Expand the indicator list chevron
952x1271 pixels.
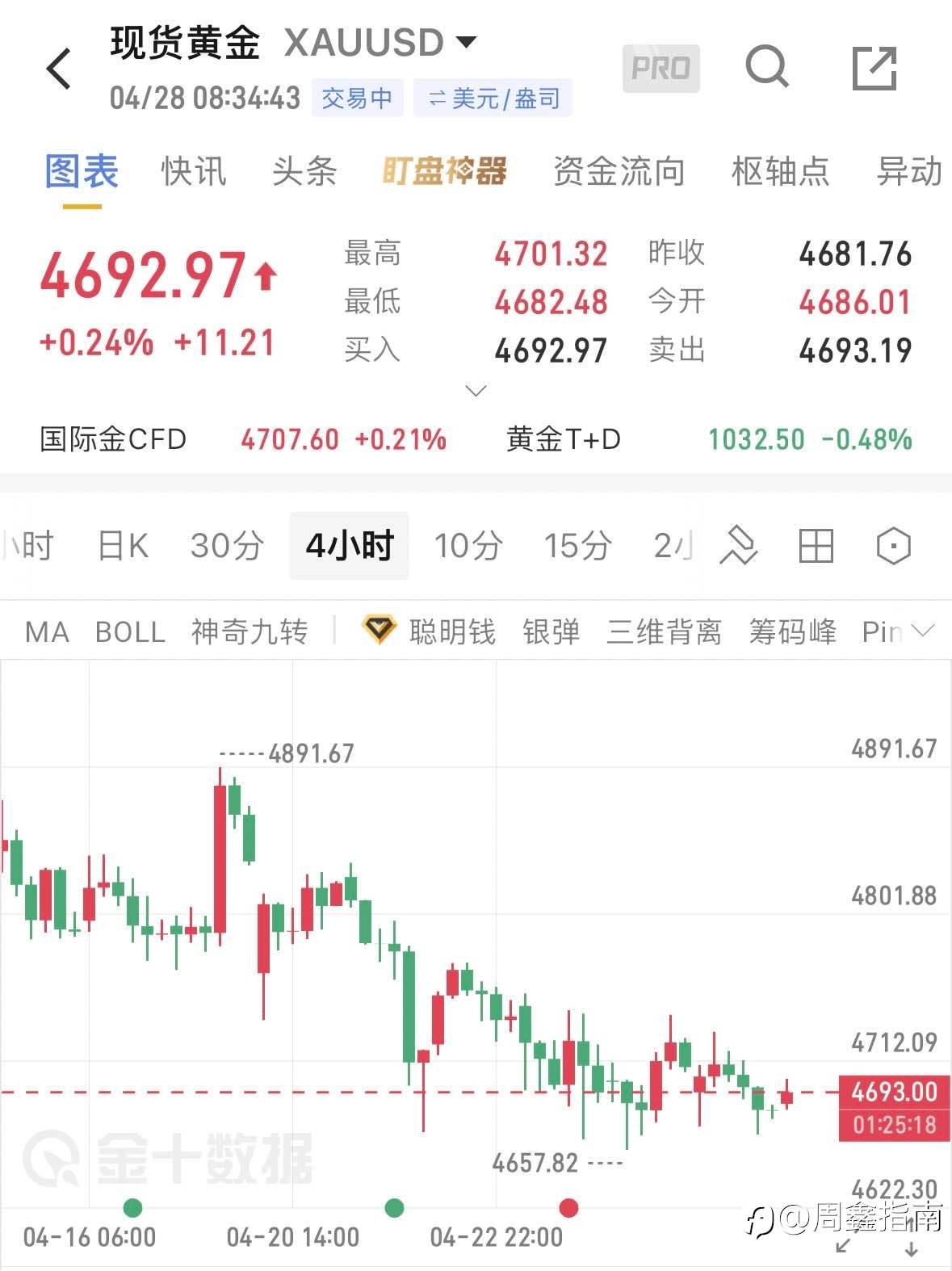tap(921, 631)
